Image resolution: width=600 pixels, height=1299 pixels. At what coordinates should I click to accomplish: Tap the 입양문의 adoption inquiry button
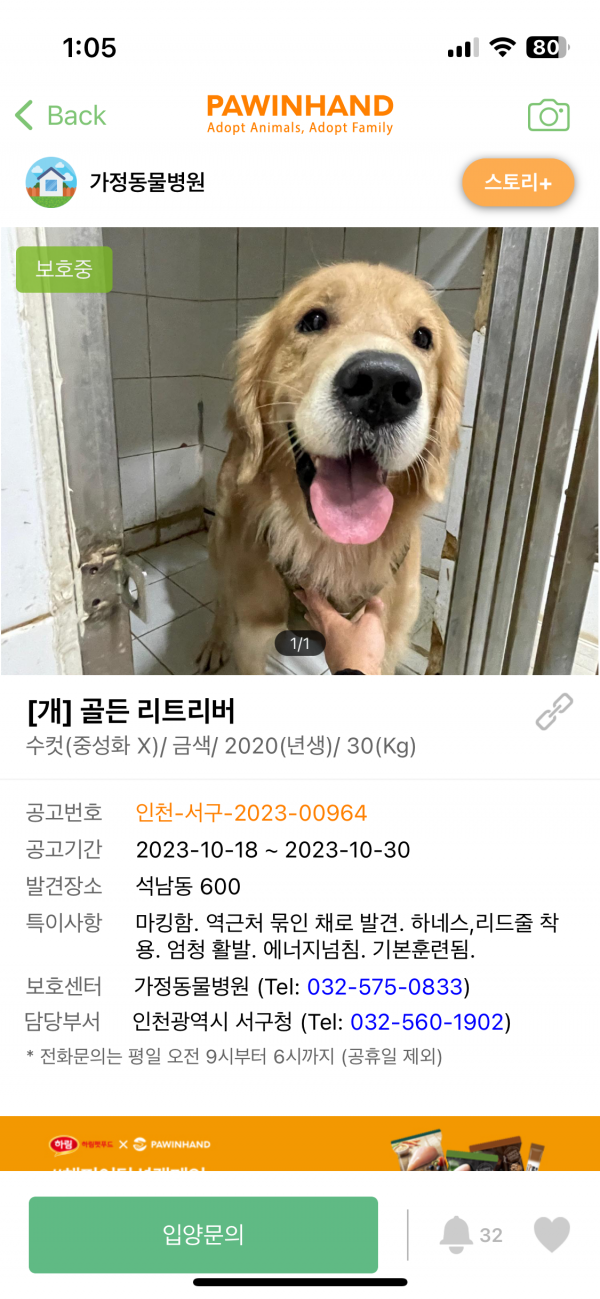(203, 1235)
